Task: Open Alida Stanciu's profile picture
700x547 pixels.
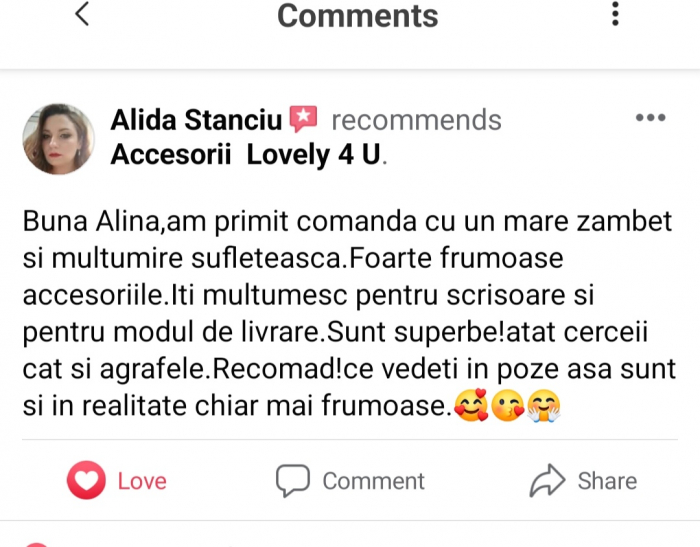Action: [58, 138]
